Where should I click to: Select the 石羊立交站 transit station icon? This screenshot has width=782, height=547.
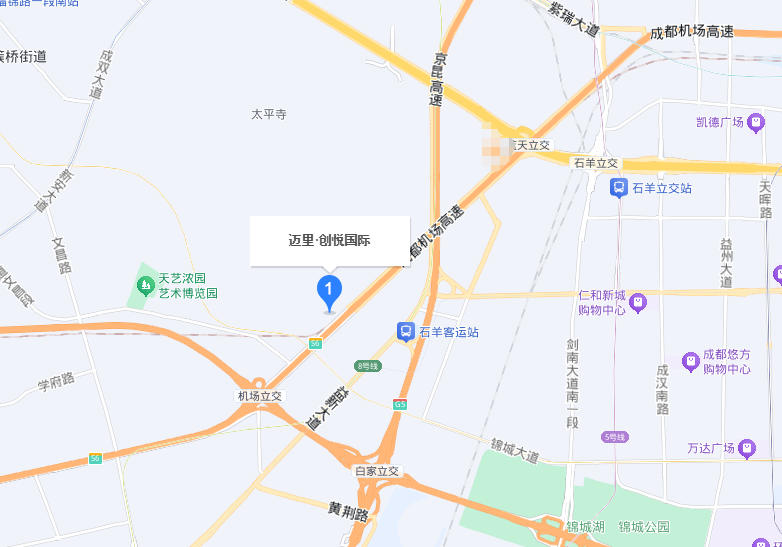click(620, 187)
